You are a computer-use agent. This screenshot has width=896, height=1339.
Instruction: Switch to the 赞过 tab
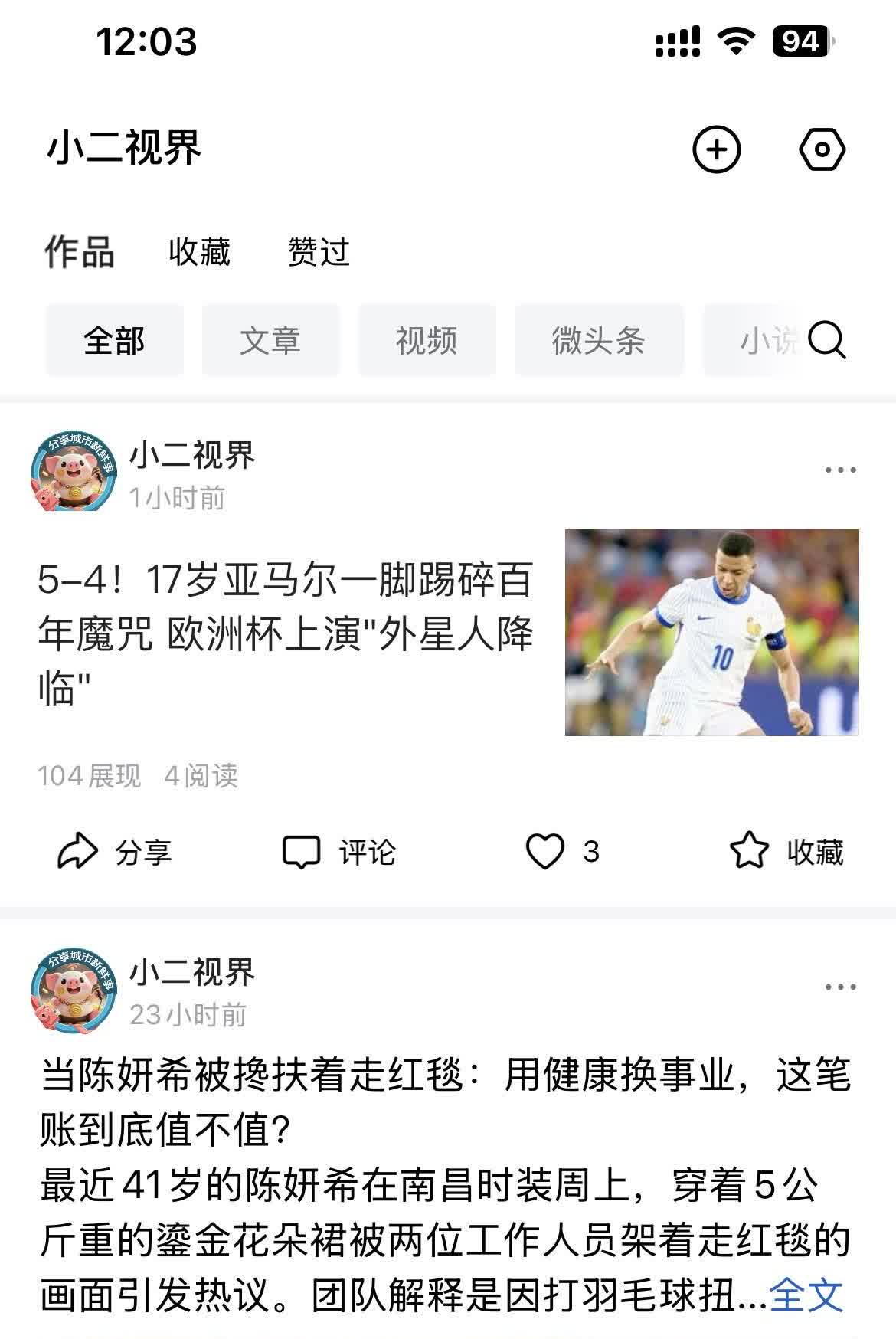point(319,251)
